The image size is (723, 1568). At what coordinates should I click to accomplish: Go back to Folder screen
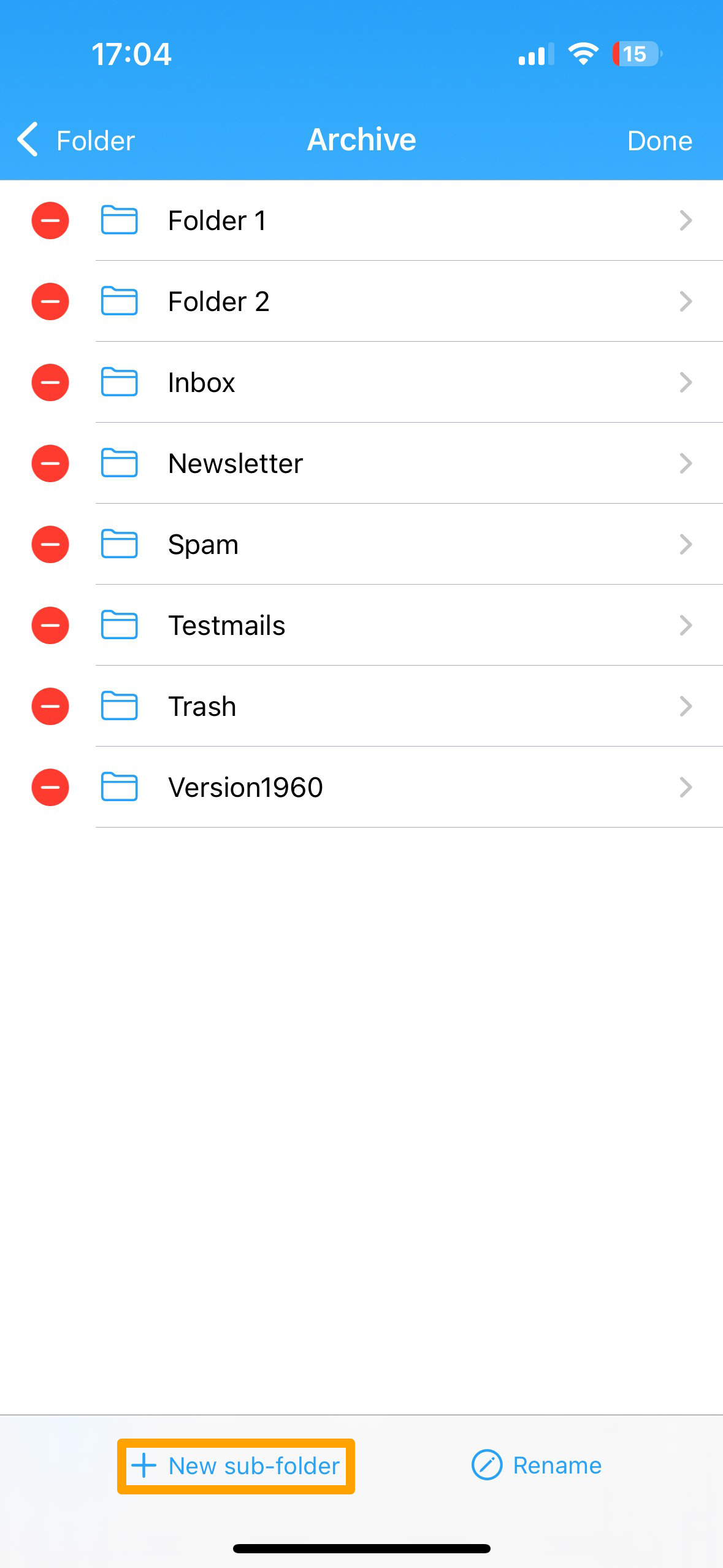(x=76, y=140)
